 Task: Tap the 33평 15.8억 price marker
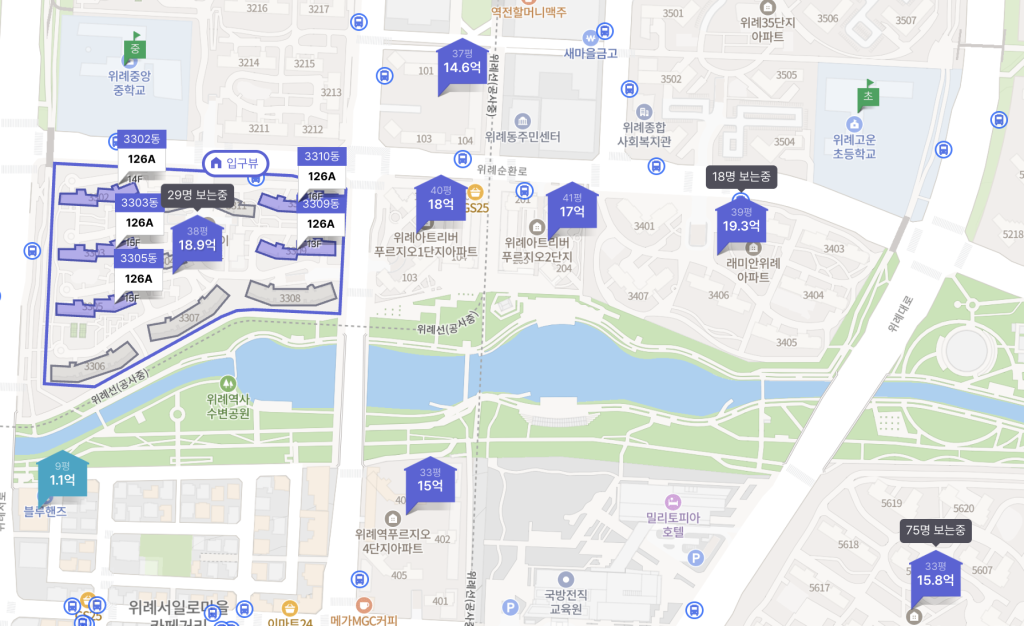(x=936, y=574)
